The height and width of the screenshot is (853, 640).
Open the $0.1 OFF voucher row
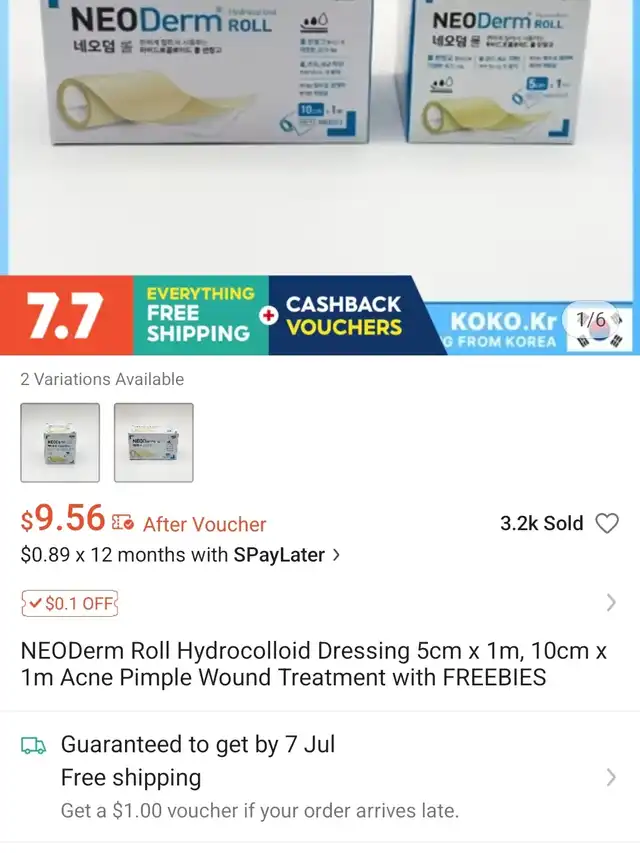pyautogui.click(x=320, y=603)
